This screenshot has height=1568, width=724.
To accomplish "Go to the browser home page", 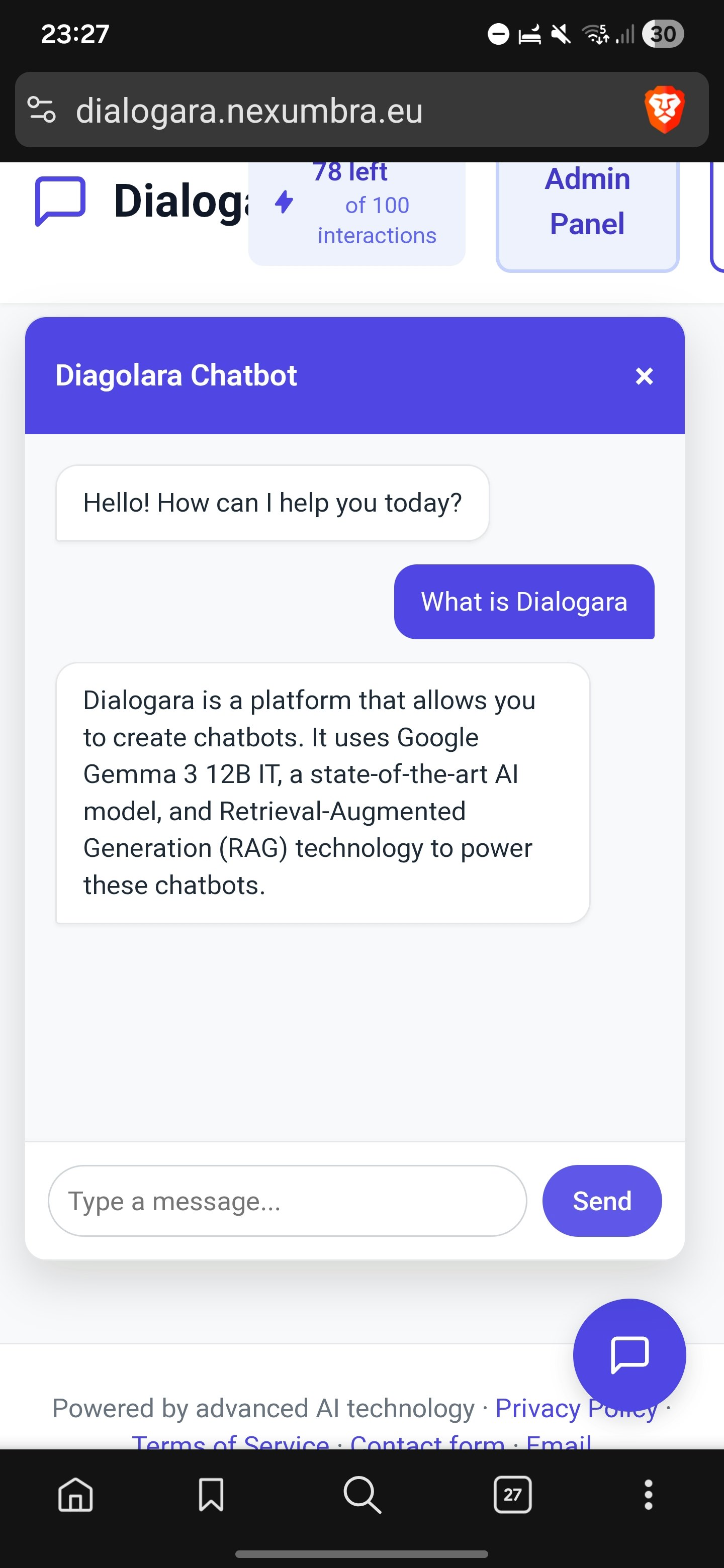I will (75, 1494).
